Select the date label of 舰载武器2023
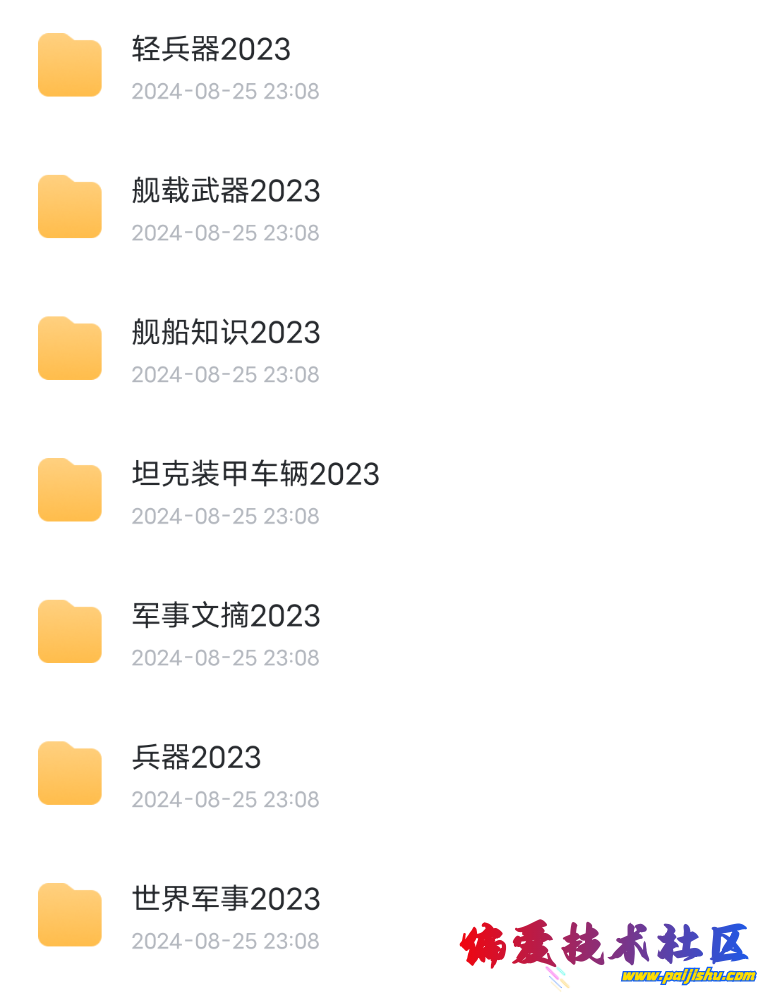 point(226,233)
